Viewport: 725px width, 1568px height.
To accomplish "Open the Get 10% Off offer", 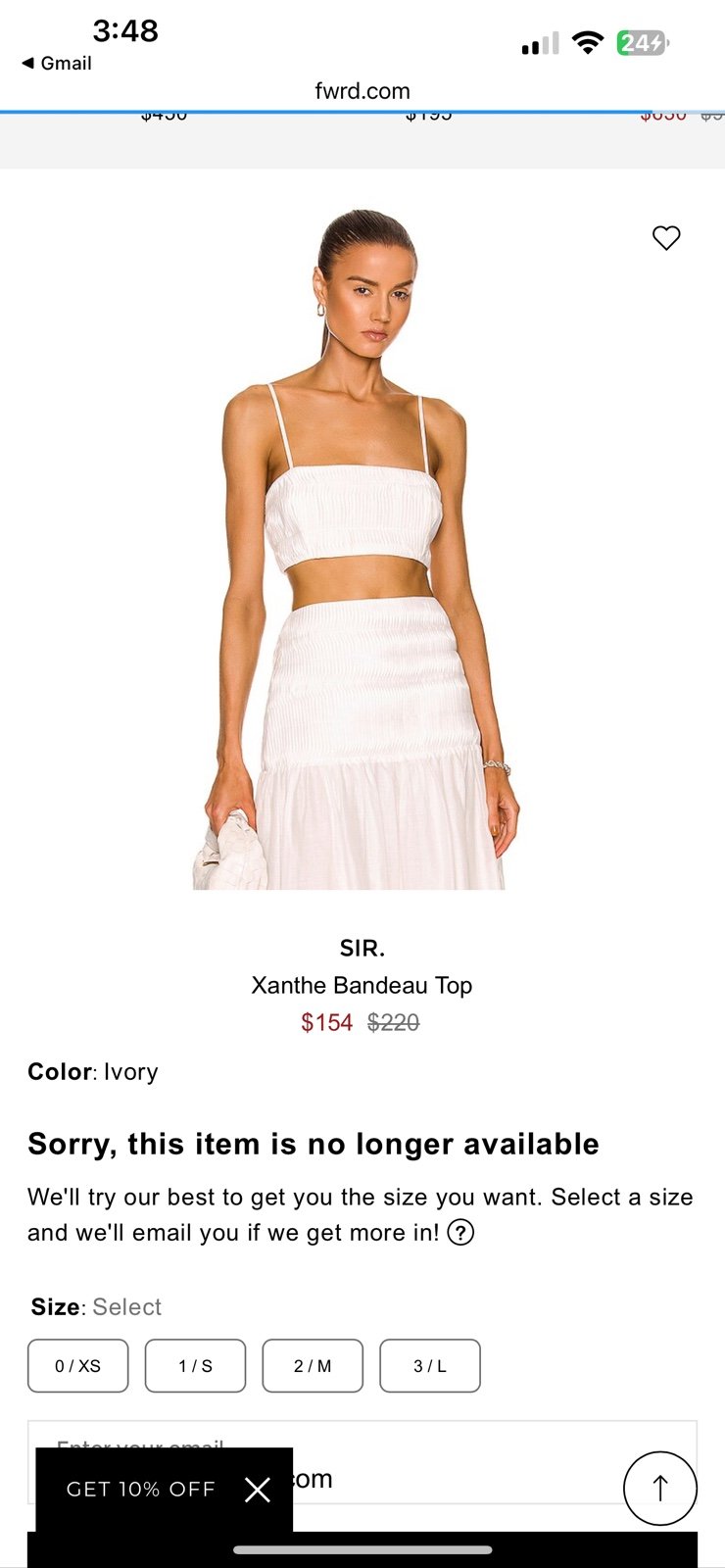I will coord(140,1490).
